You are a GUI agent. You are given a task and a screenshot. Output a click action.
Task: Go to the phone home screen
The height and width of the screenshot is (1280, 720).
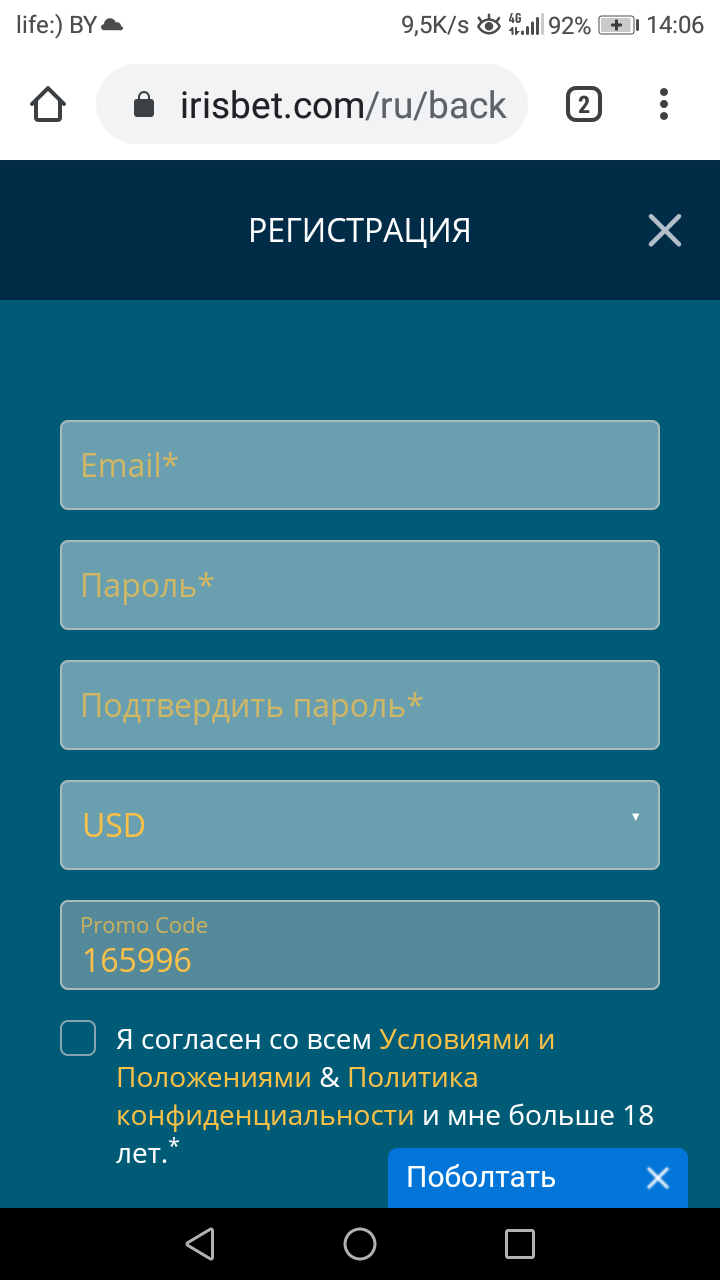click(360, 1244)
